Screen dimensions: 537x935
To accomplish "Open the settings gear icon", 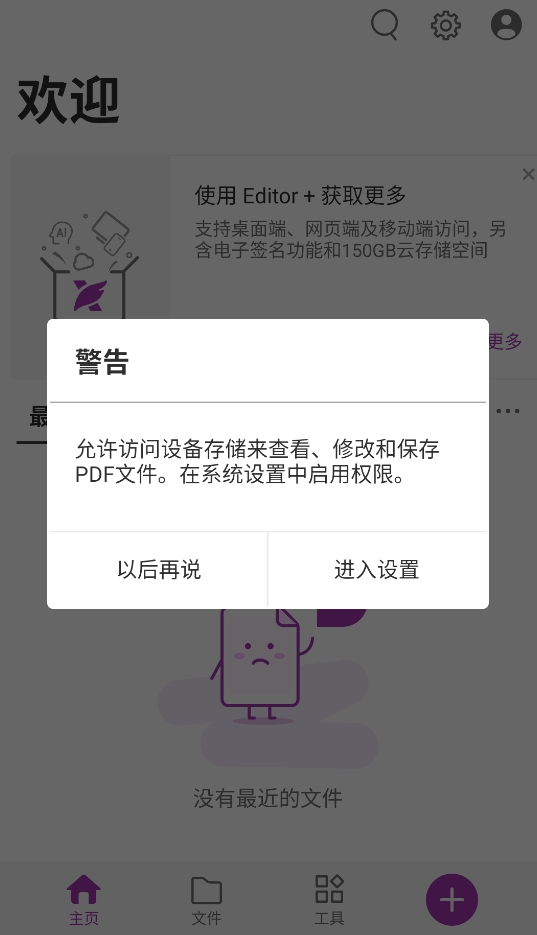I will click(x=445, y=25).
